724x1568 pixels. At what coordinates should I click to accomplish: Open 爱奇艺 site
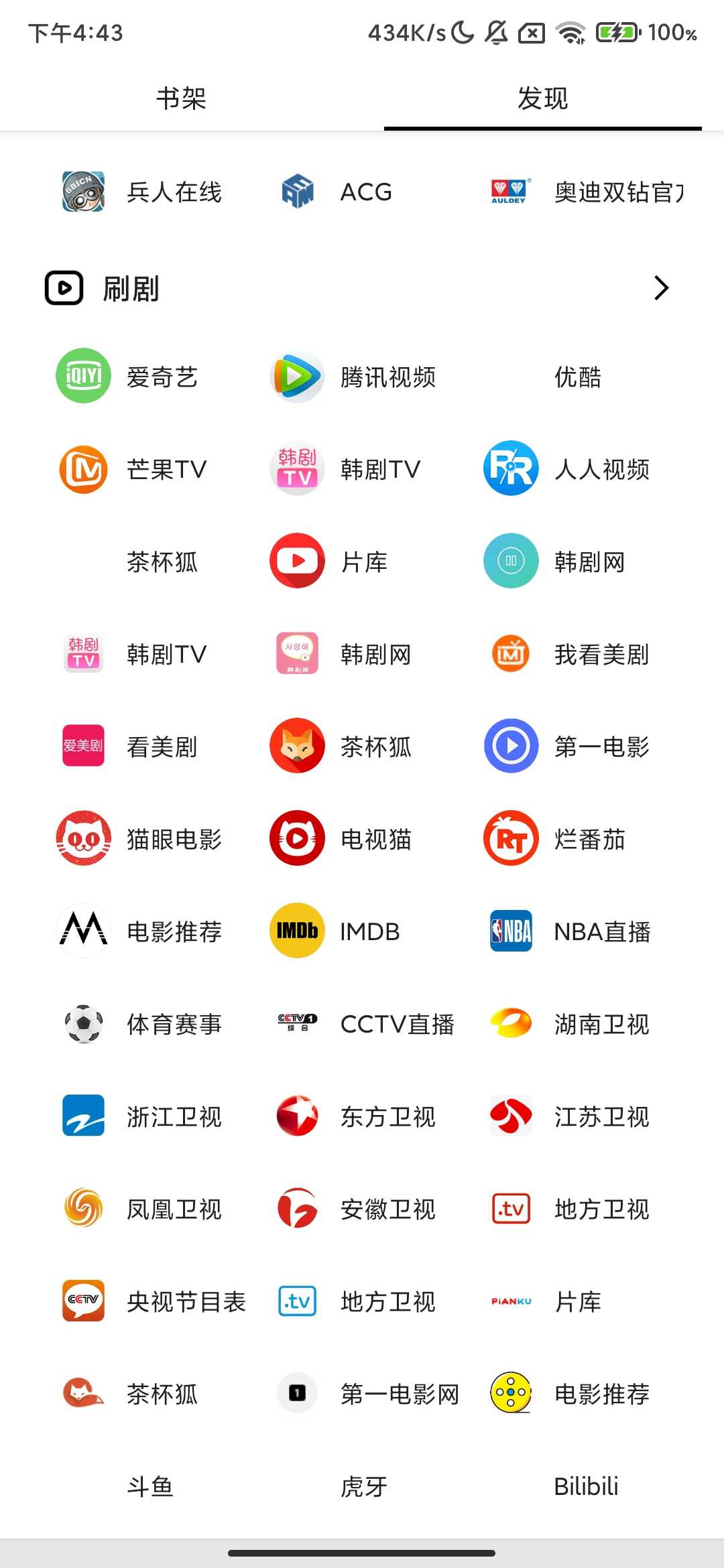(x=127, y=377)
